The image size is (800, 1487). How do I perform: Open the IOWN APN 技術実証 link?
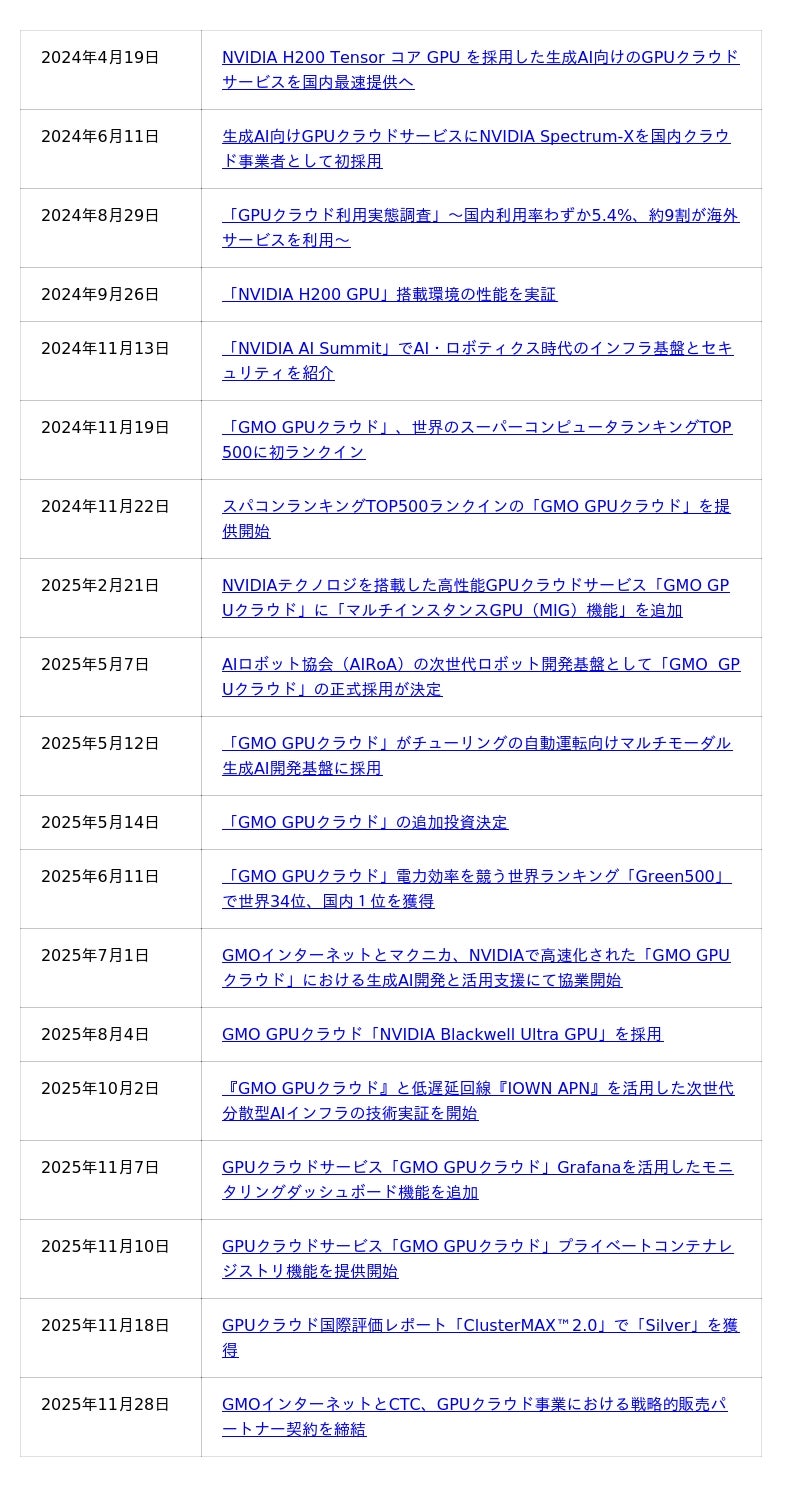[x=478, y=1089]
